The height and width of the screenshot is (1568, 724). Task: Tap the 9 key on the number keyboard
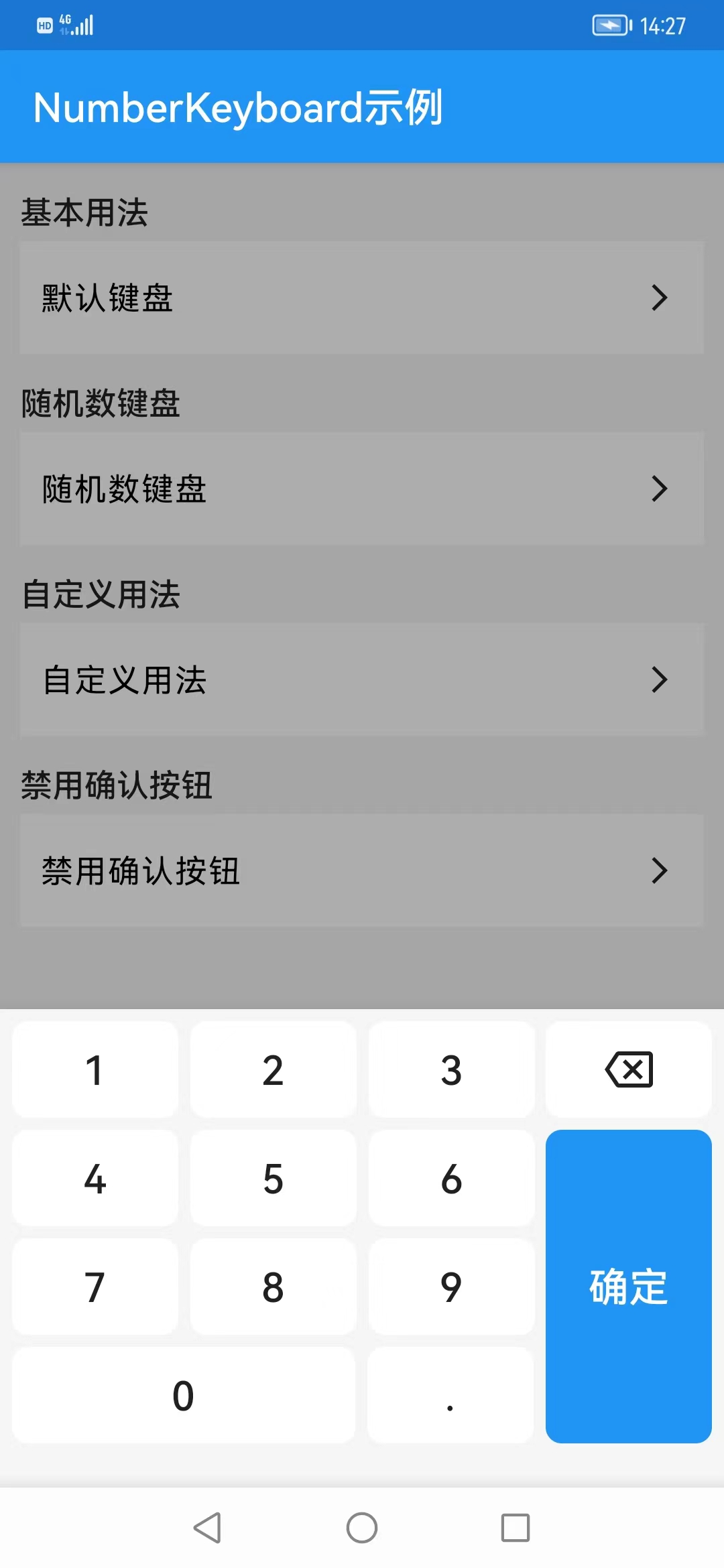point(451,1287)
